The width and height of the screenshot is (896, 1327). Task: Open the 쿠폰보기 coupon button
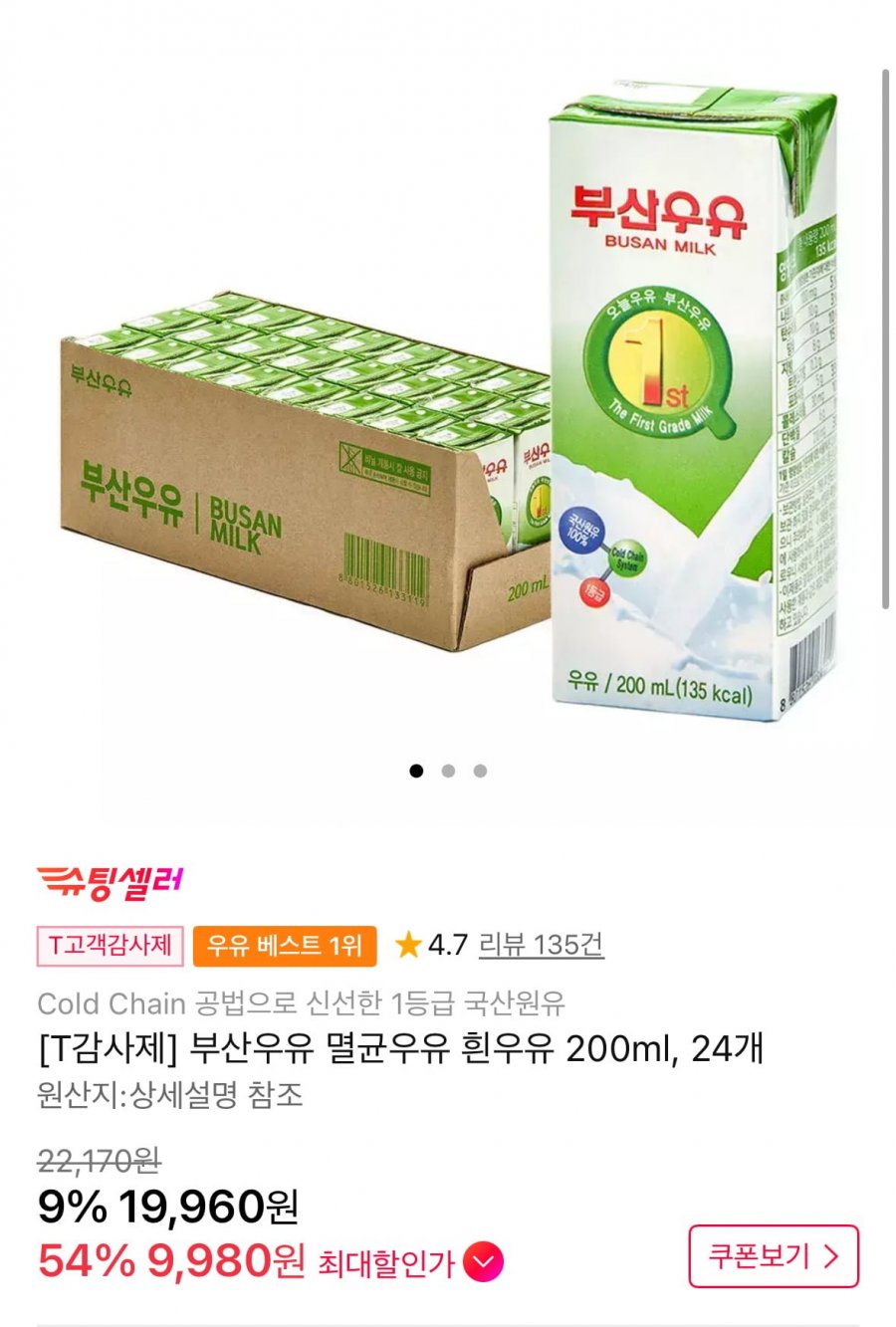(773, 1256)
